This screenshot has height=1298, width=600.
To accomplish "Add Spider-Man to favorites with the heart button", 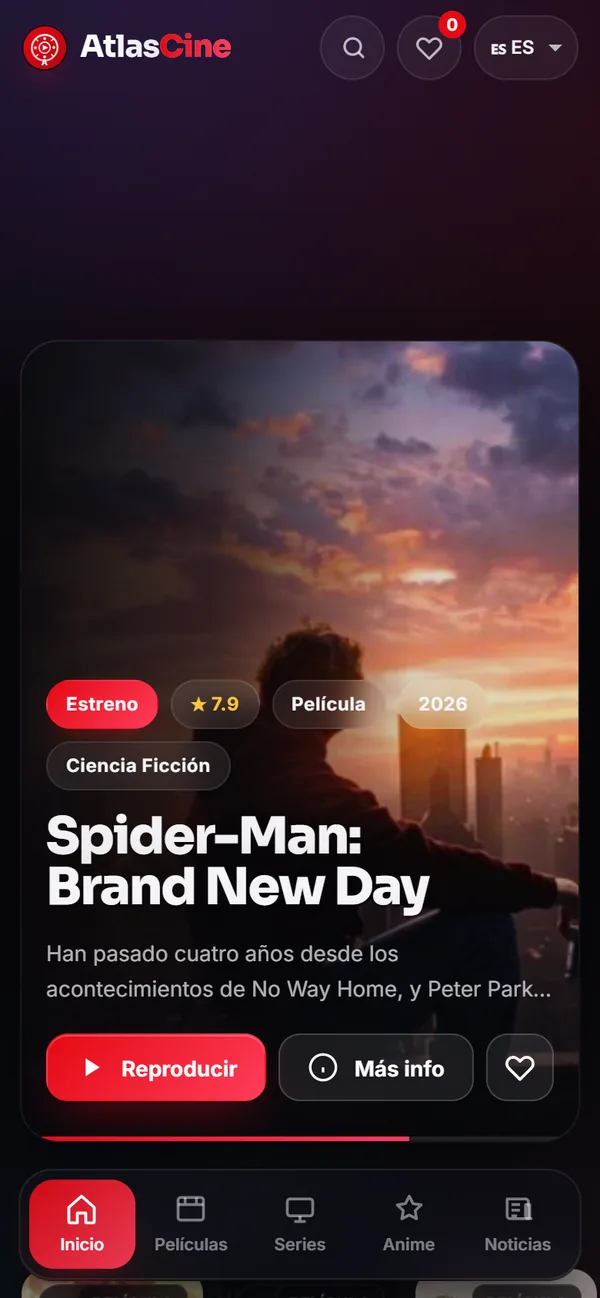I will (520, 1067).
